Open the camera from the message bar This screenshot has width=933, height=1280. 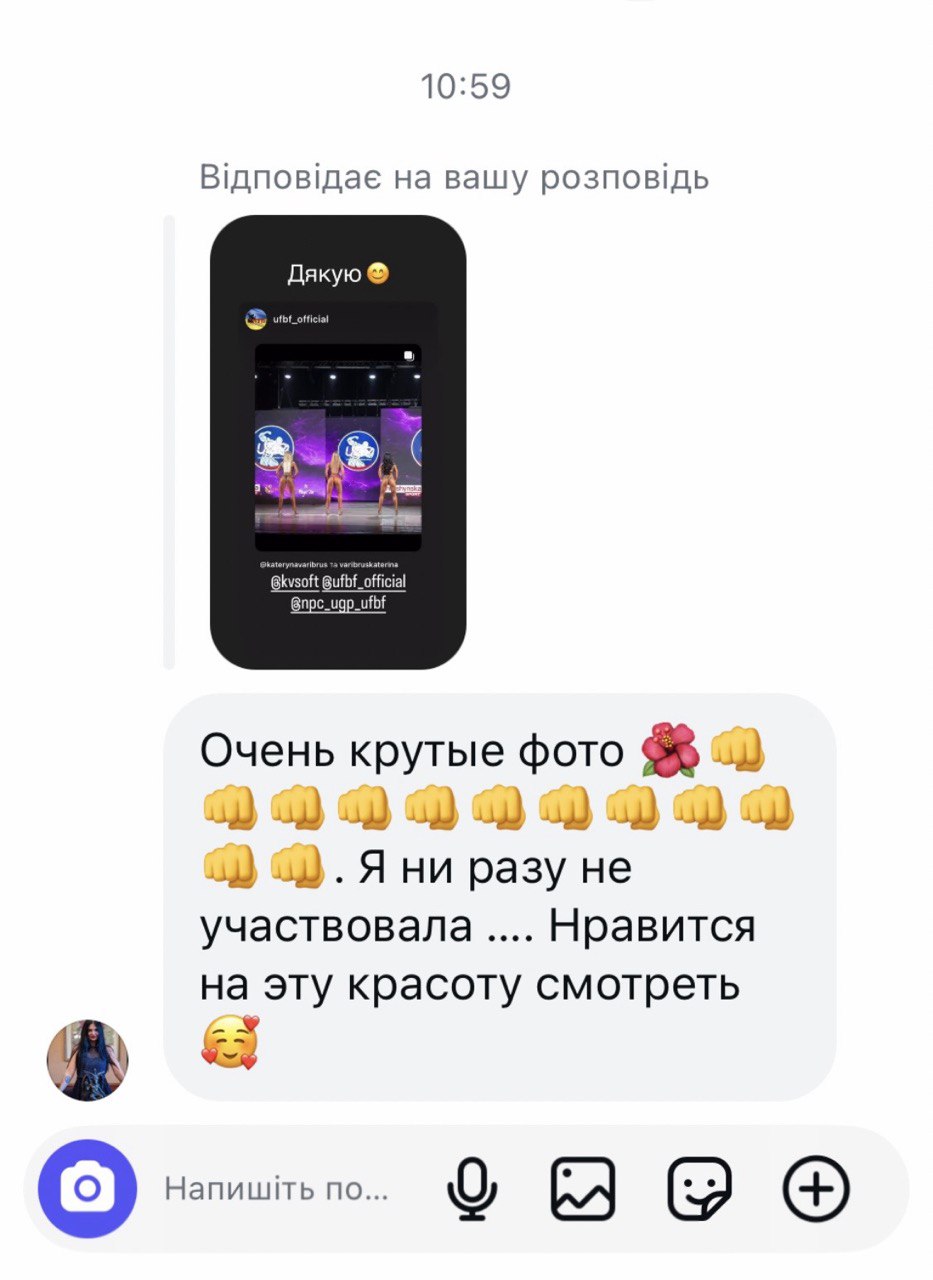click(x=87, y=1189)
